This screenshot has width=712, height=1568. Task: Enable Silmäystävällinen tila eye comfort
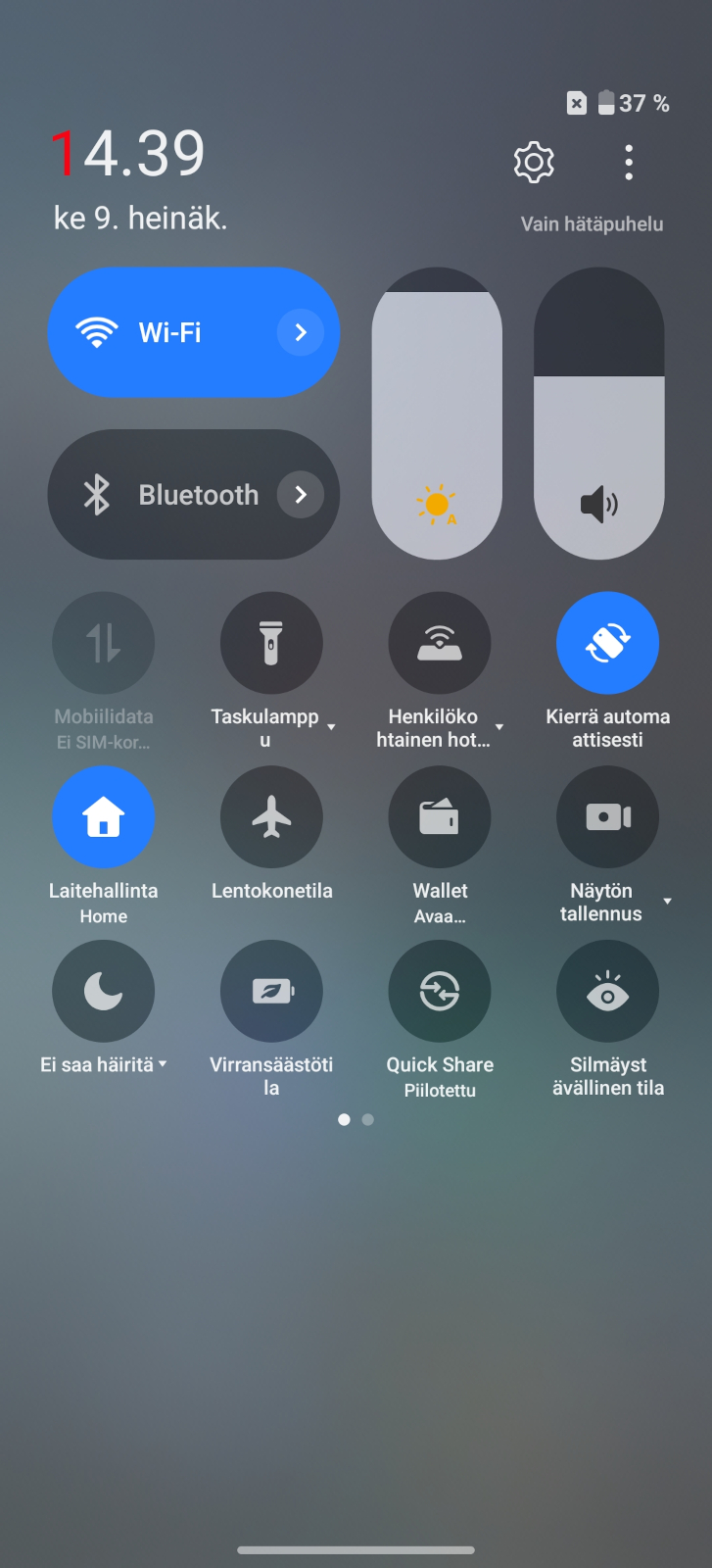pyautogui.click(x=608, y=992)
